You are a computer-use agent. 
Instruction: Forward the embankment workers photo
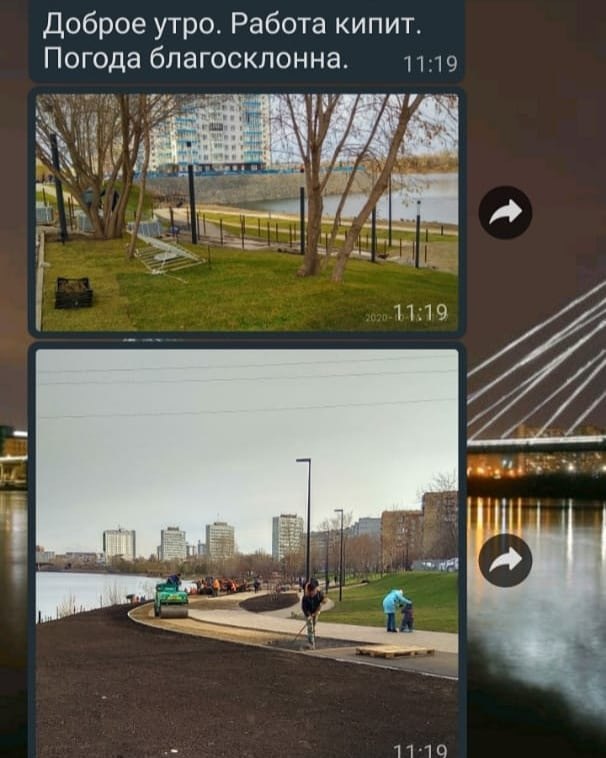[505, 560]
